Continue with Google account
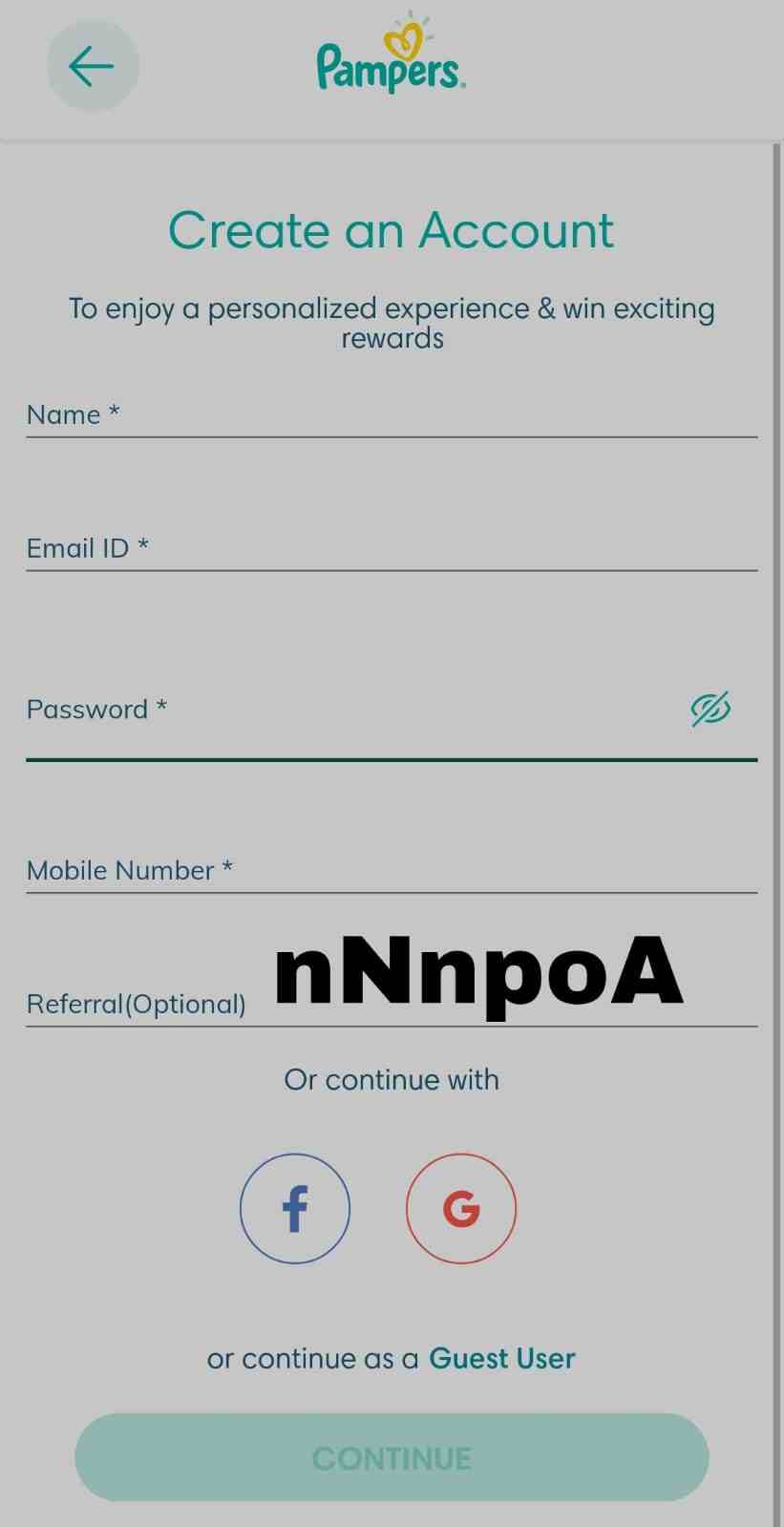Image resolution: width=784 pixels, height=1527 pixels. coord(461,1209)
